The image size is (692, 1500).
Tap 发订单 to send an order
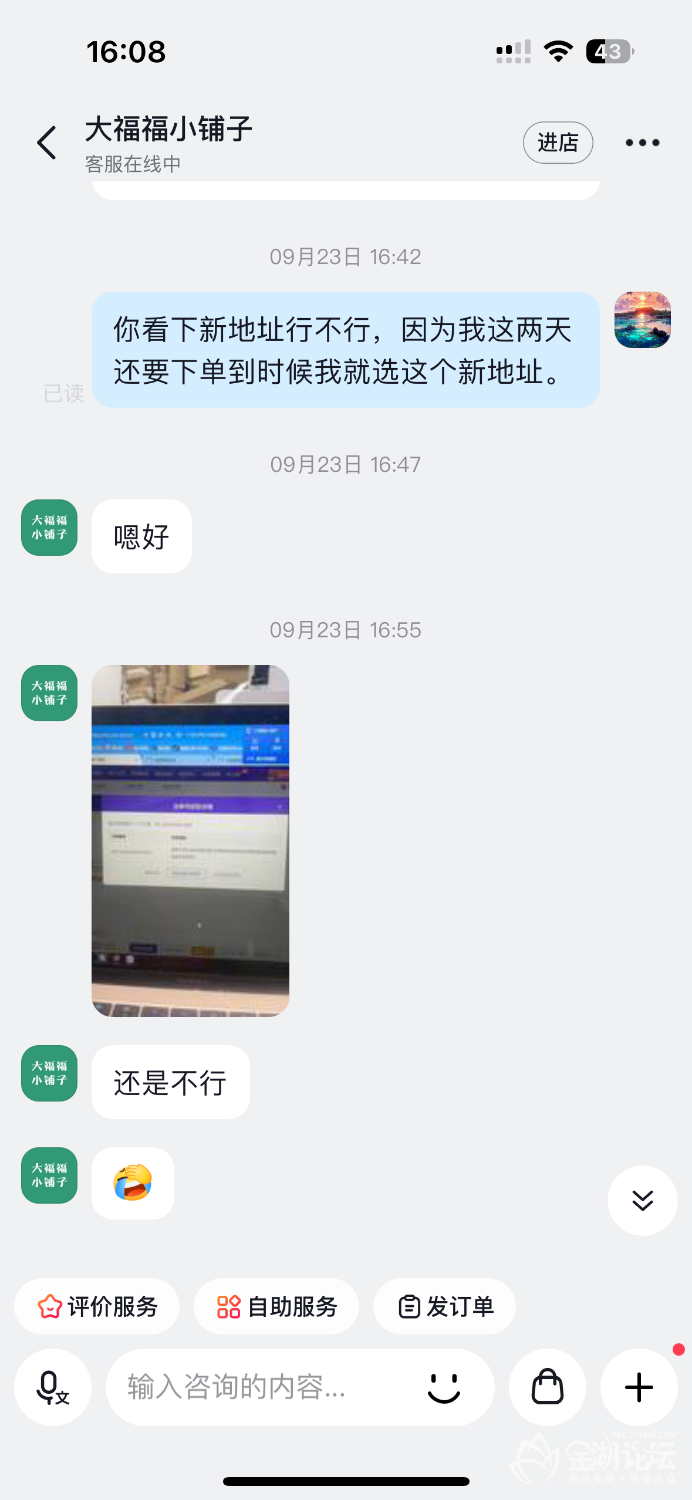tap(445, 1306)
